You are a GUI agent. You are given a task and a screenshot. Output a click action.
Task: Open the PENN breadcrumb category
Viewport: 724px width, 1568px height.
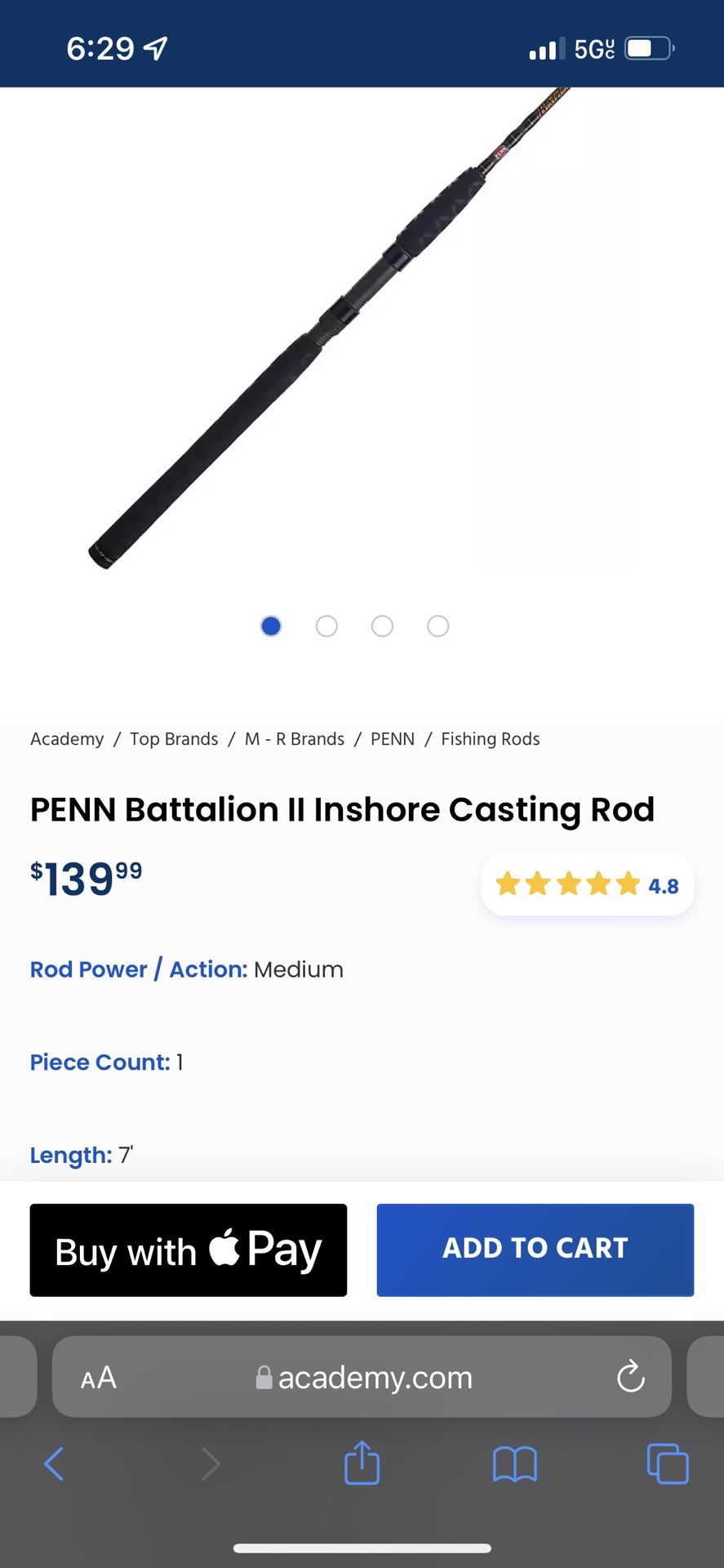pyautogui.click(x=393, y=738)
